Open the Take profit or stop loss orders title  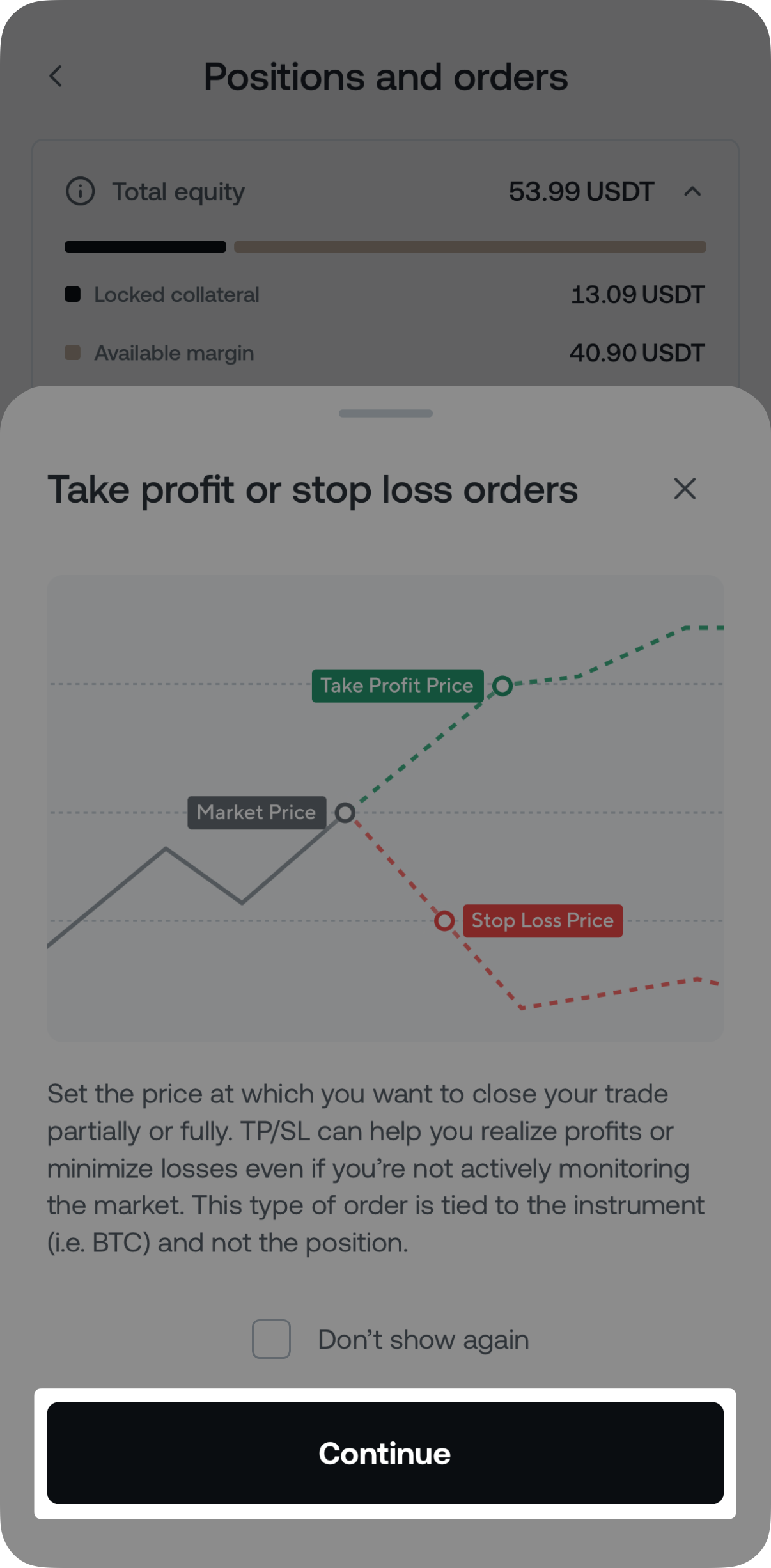click(313, 489)
